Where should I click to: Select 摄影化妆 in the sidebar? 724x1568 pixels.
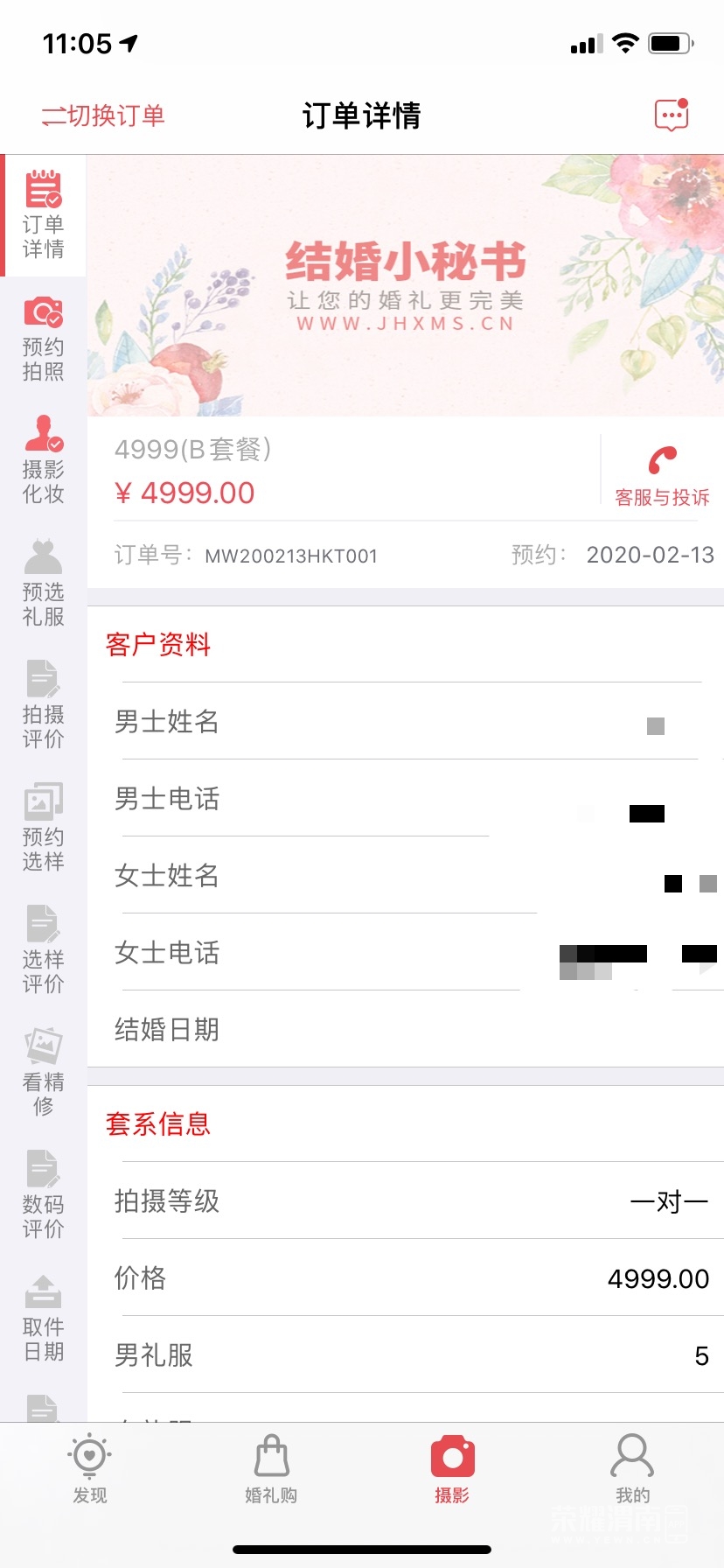tap(43, 460)
